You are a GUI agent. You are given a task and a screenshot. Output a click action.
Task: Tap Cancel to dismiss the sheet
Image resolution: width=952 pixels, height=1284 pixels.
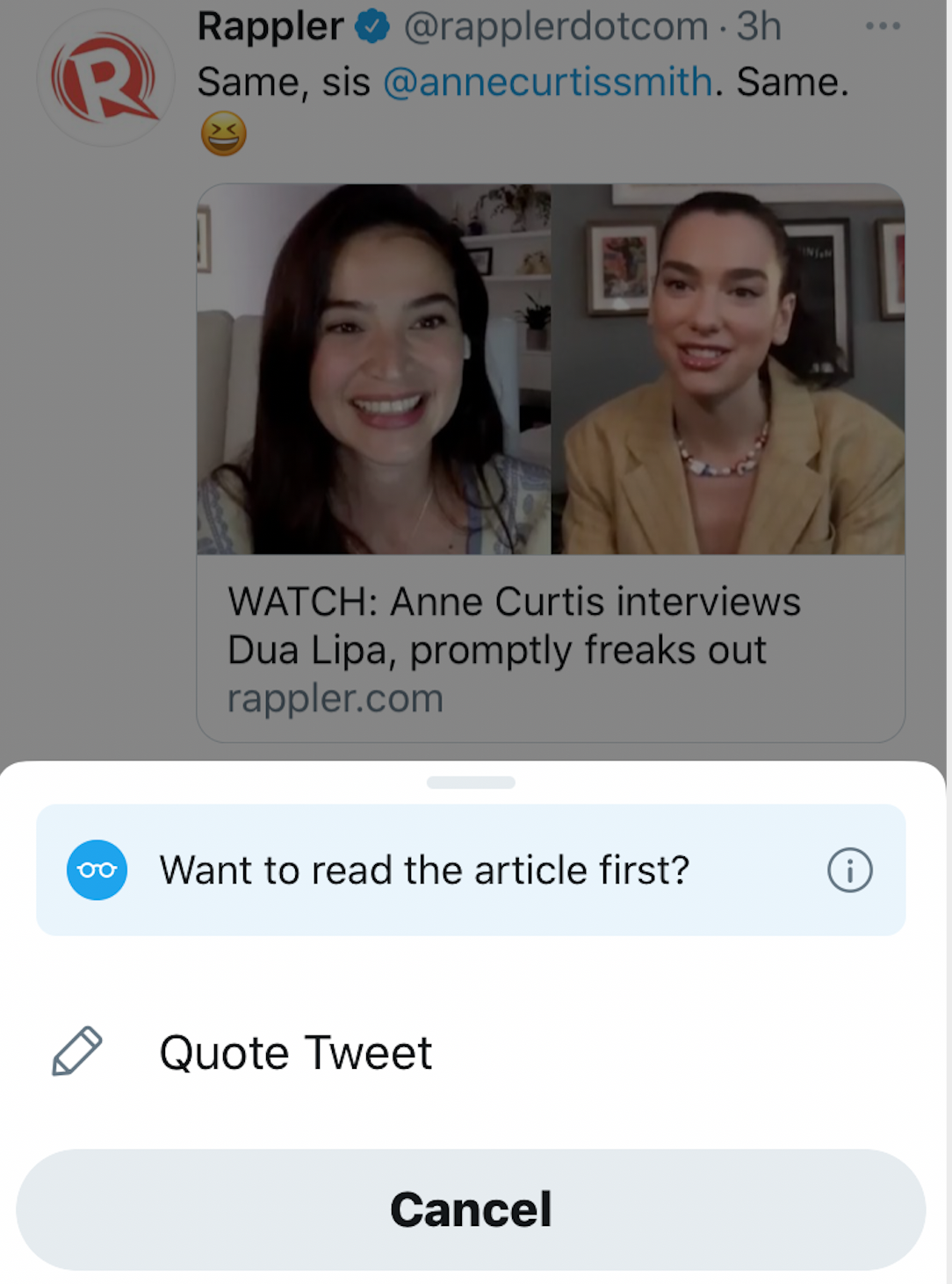(x=471, y=1209)
